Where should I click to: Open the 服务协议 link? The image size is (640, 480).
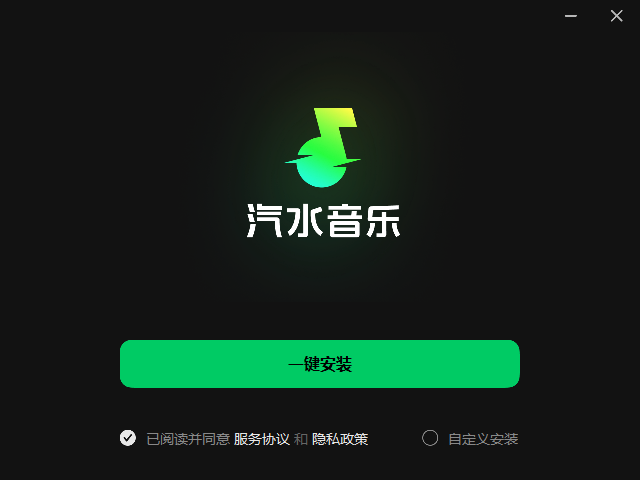coord(262,439)
